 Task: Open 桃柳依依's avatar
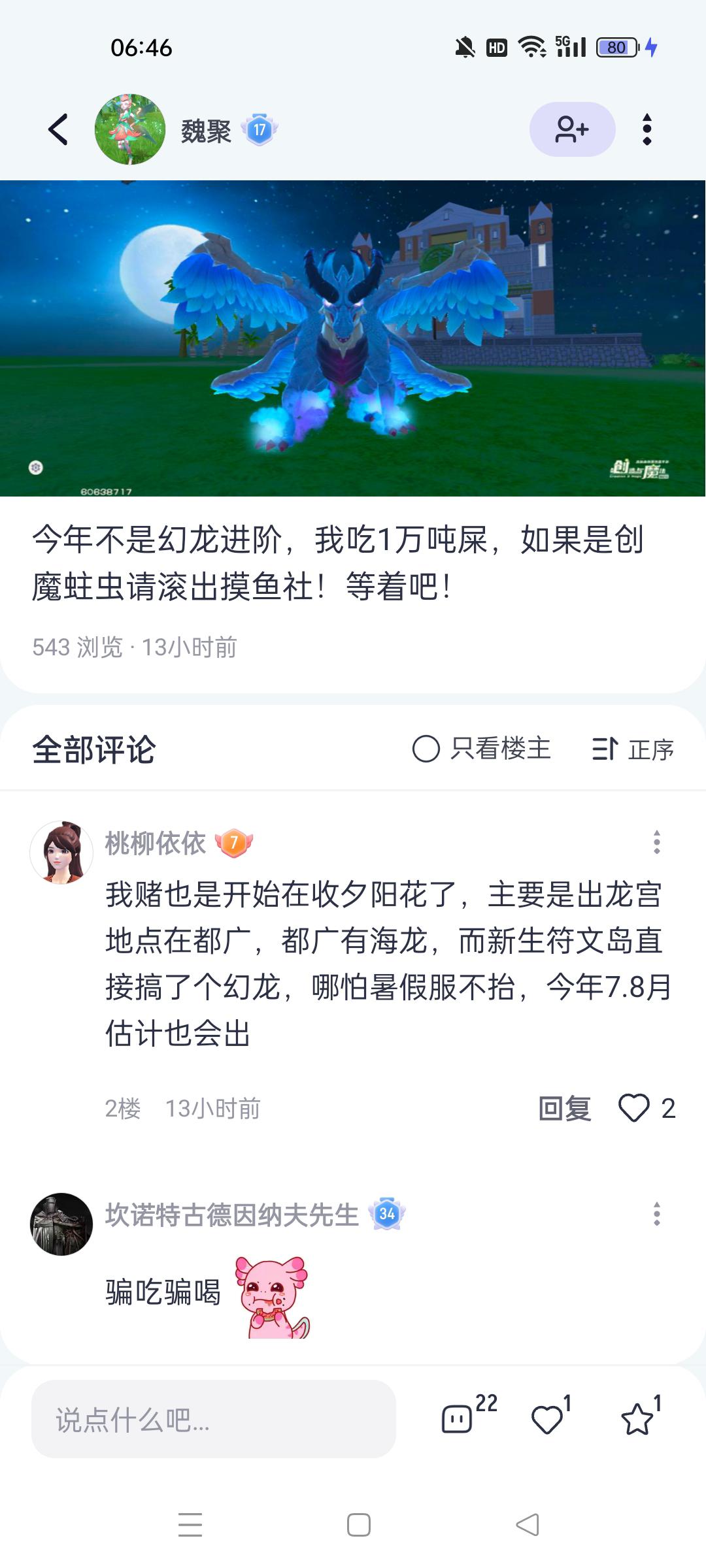[x=61, y=853]
